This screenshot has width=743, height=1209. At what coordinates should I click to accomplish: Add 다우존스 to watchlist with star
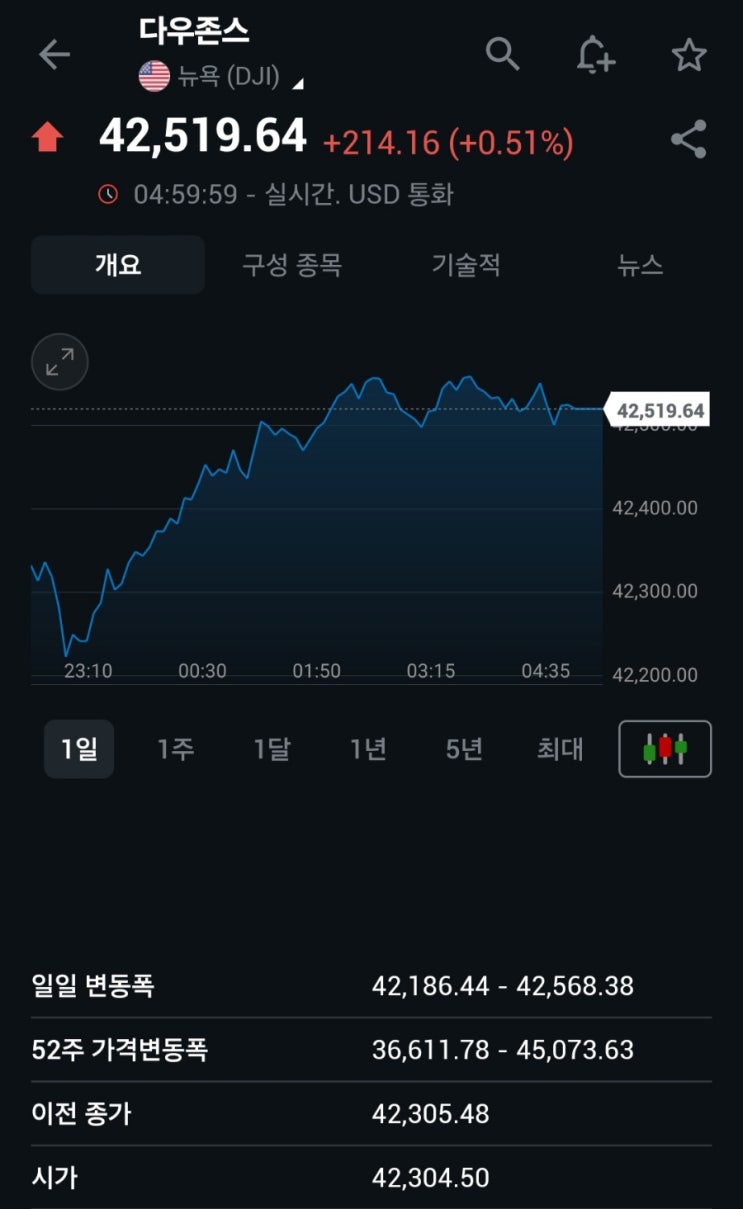click(689, 55)
